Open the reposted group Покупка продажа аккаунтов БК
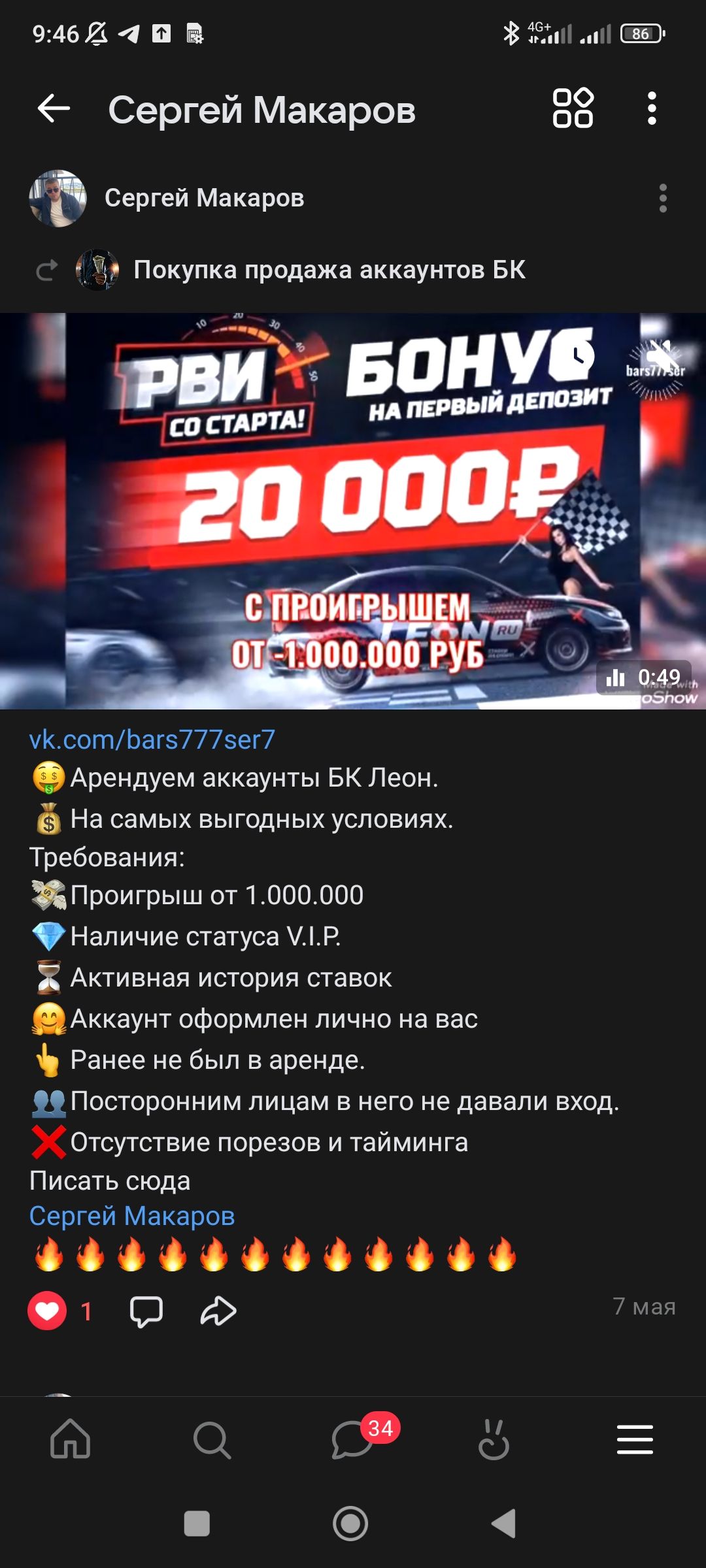 tap(329, 270)
